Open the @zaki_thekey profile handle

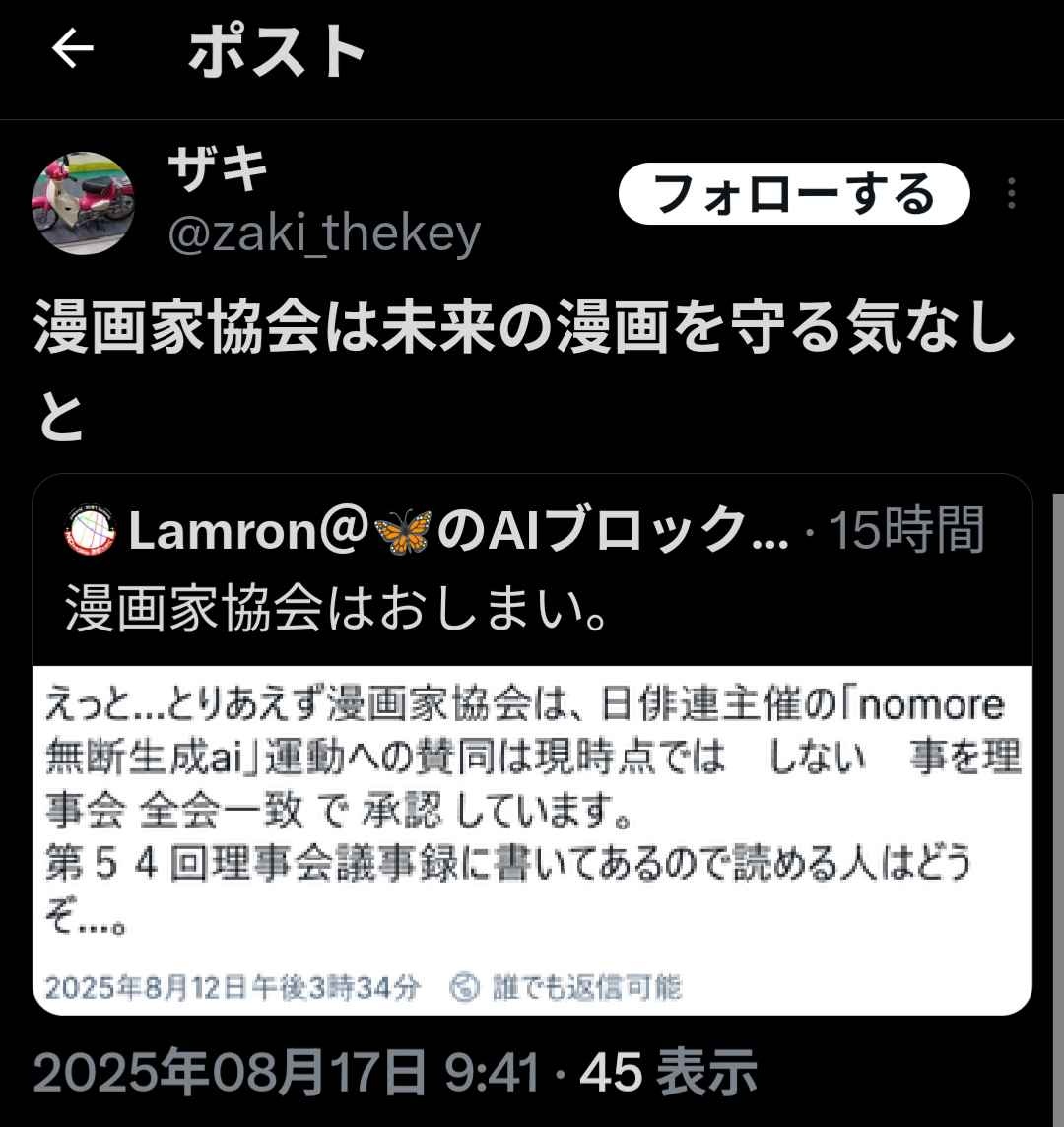point(324,234)
